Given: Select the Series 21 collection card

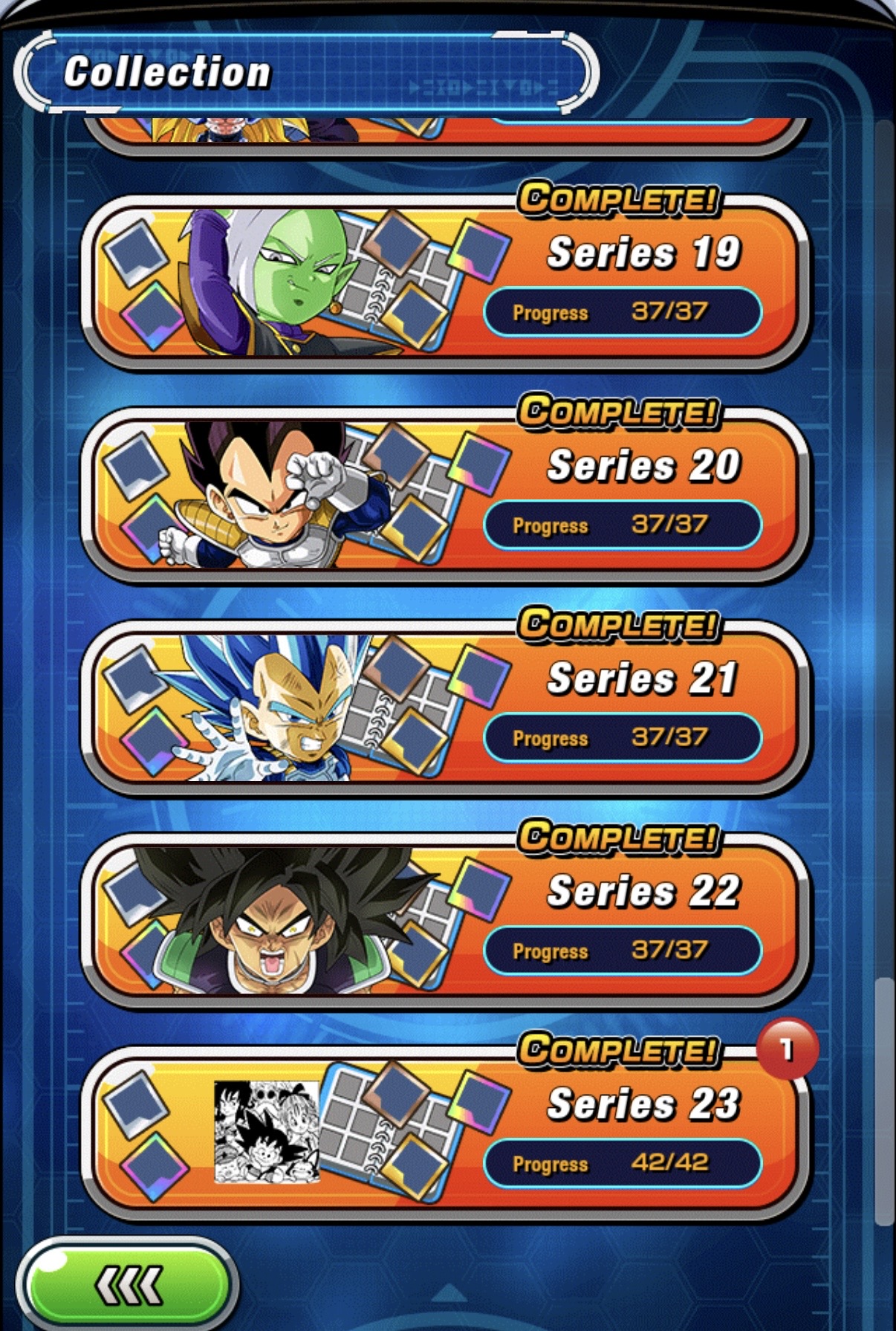Looking at the screenshot, I should pos(446,708).
